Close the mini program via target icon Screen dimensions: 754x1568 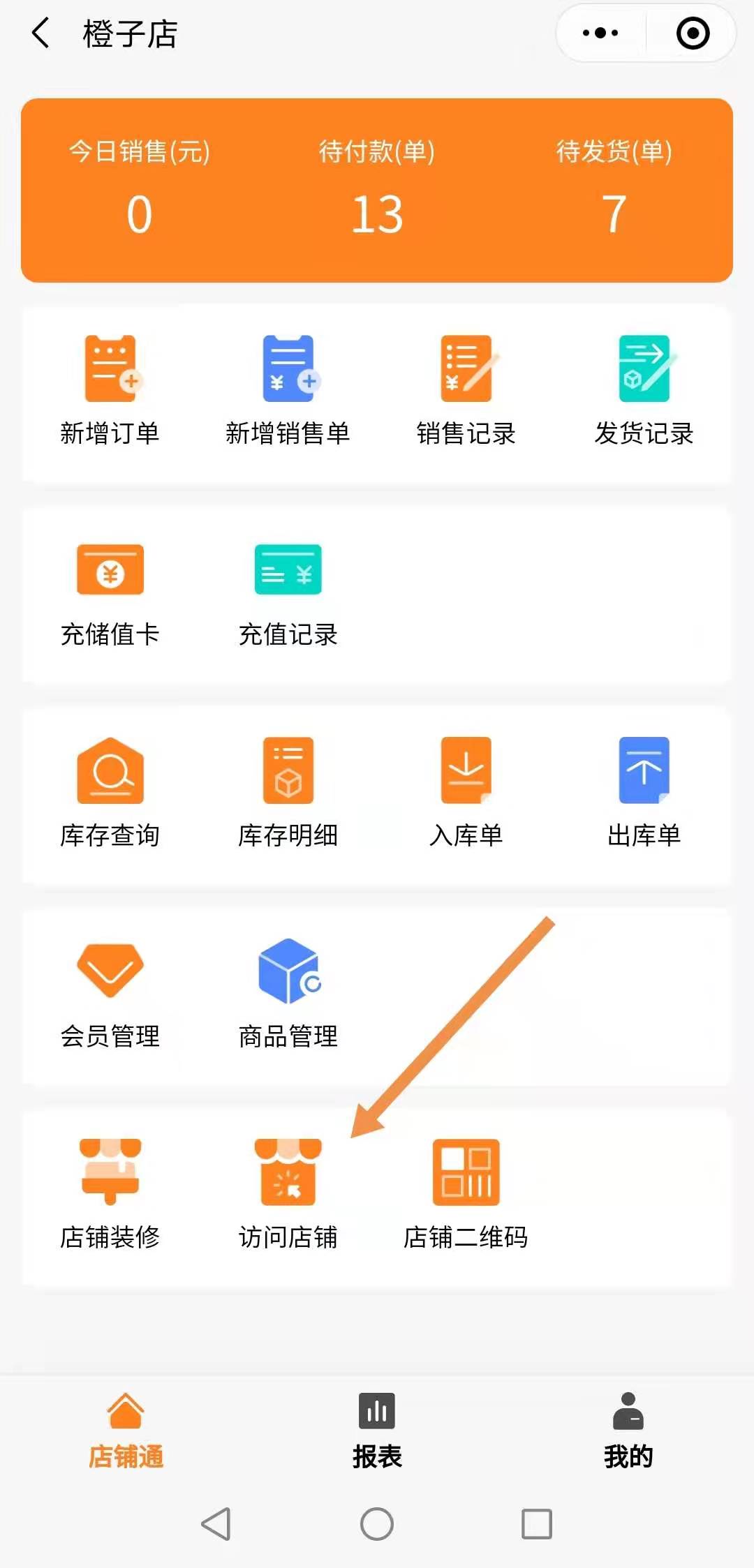(x=693, y=33)
